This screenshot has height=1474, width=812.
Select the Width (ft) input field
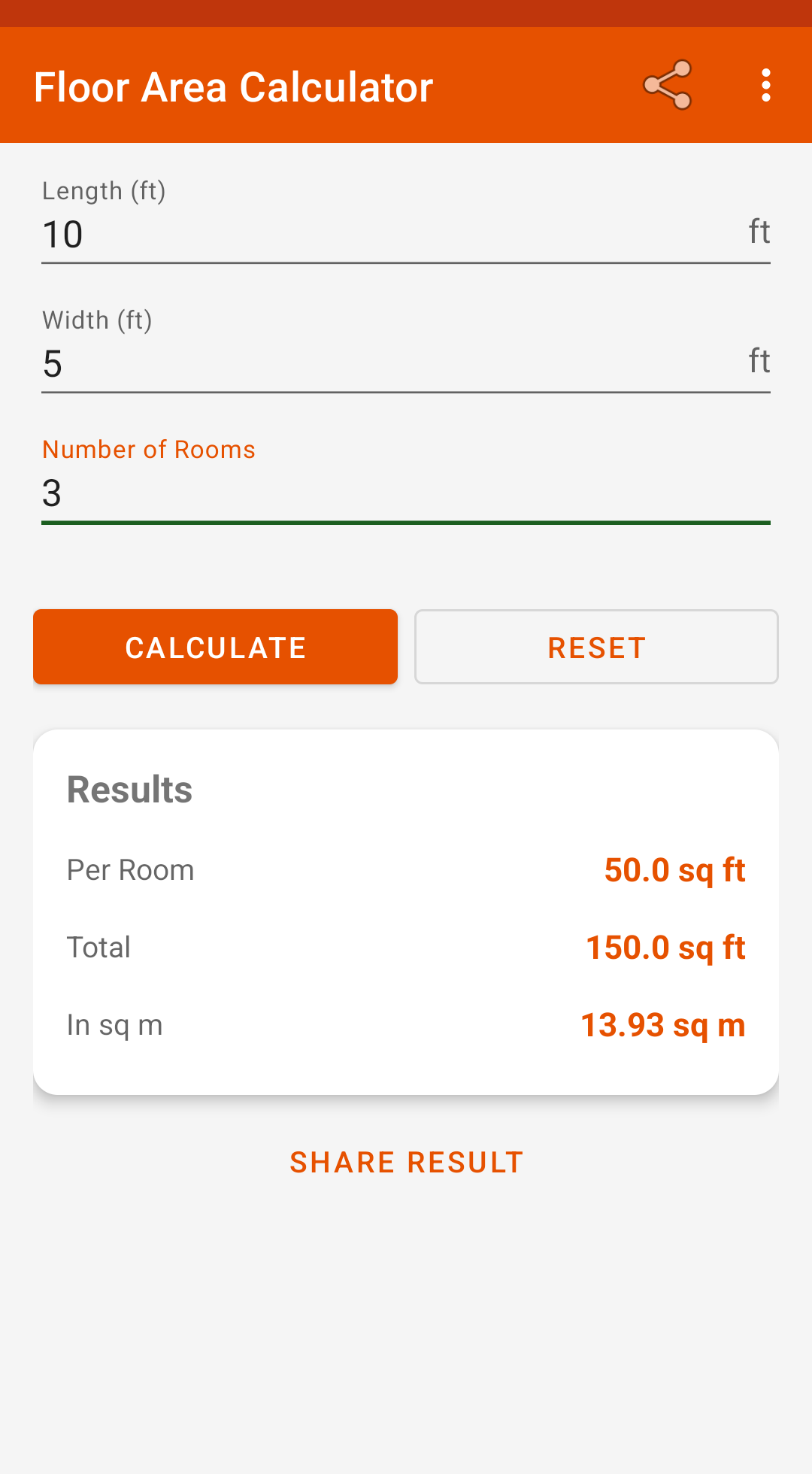coord(301,362)
